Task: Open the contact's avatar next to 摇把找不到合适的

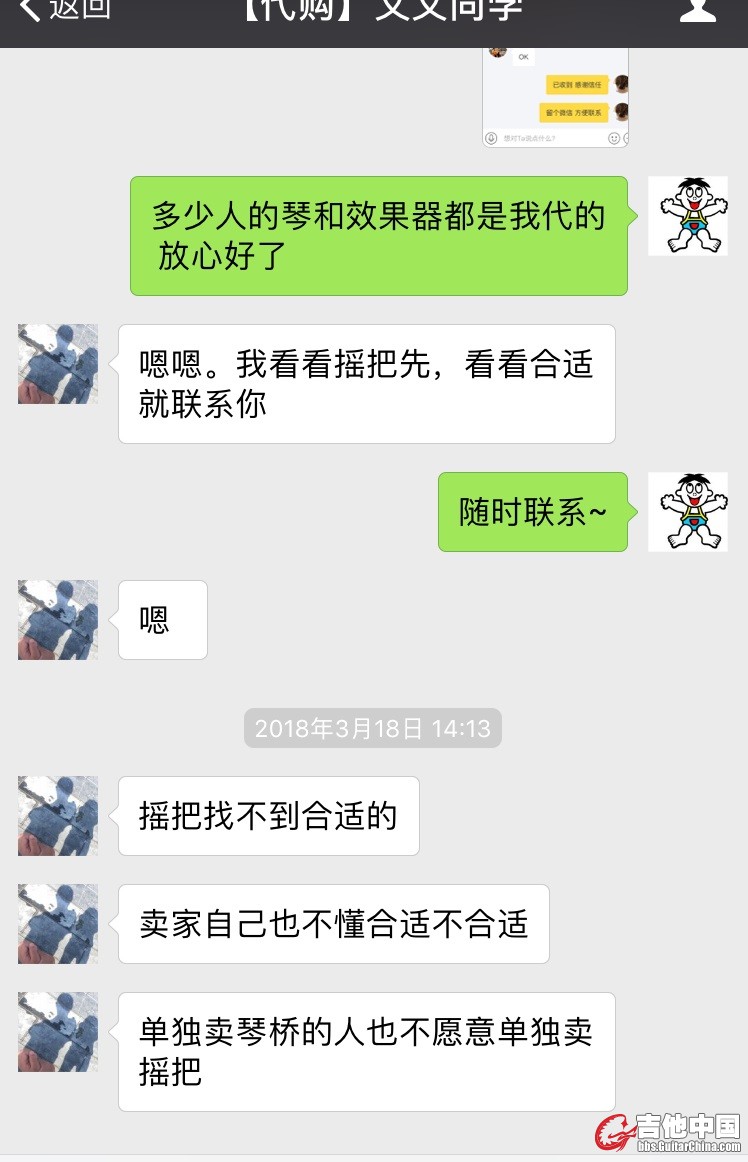Action: point(58,815)
